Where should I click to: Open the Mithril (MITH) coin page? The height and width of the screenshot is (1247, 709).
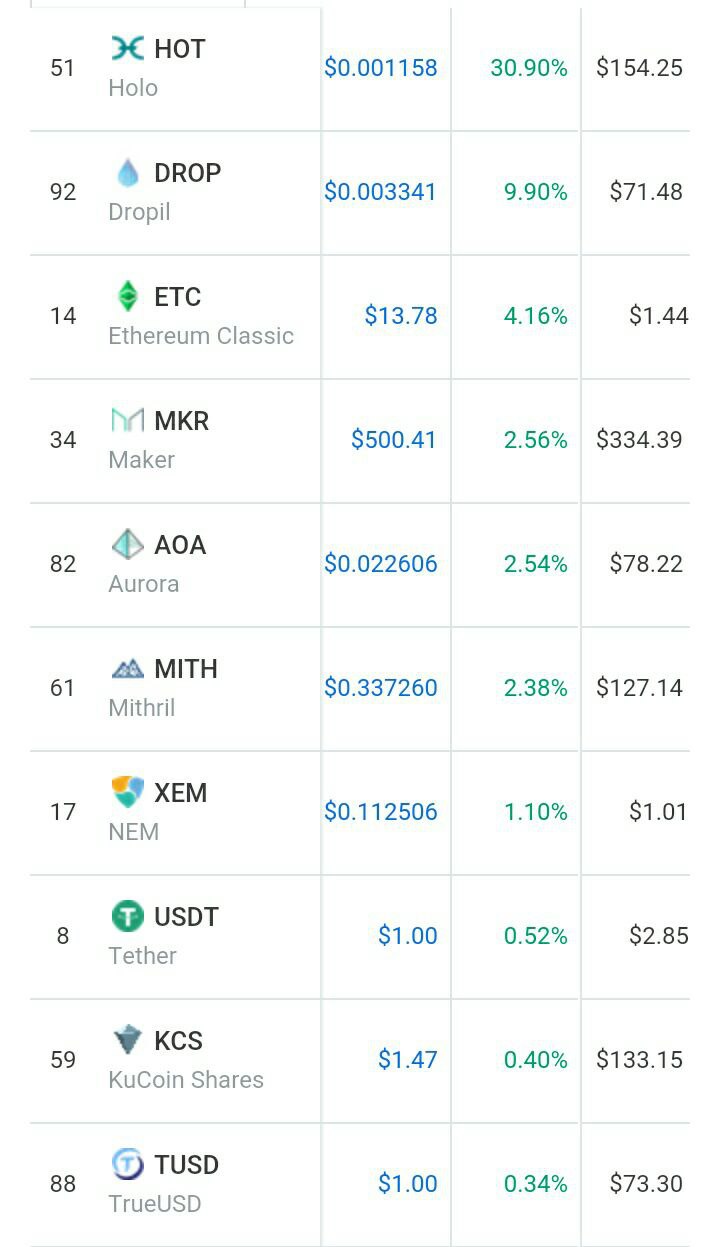coord(185,669)
